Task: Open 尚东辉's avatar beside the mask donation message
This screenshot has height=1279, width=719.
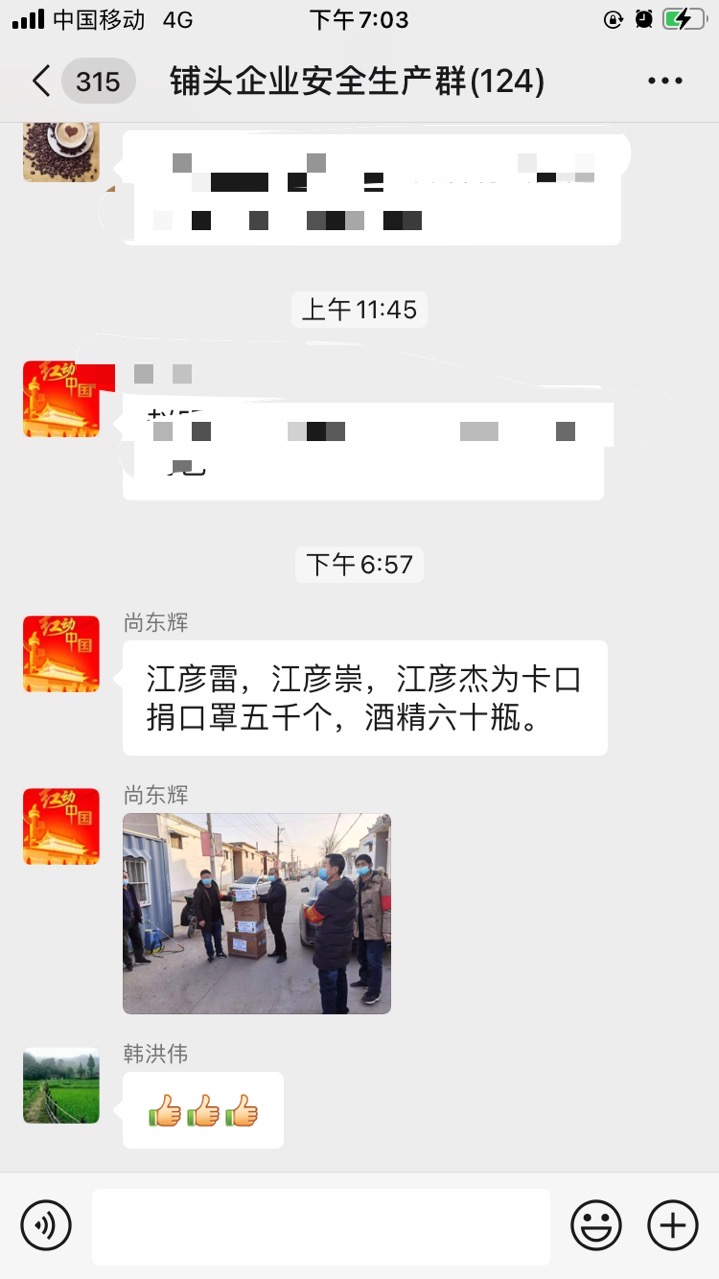Action: click(61, 654)
